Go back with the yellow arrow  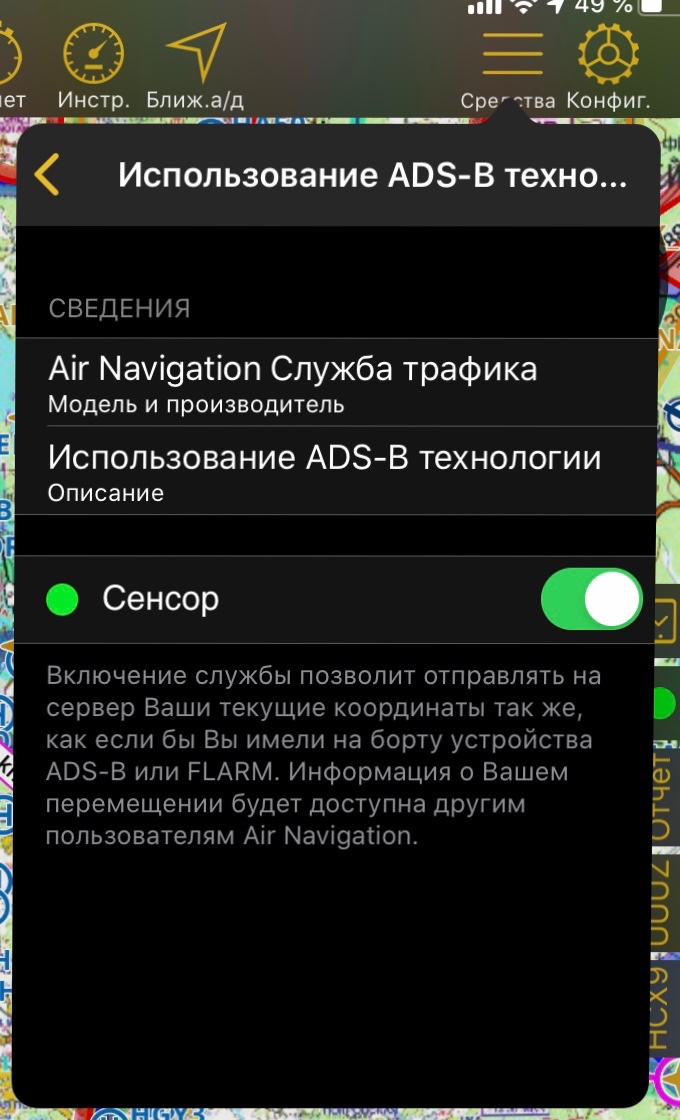(46, 175)
